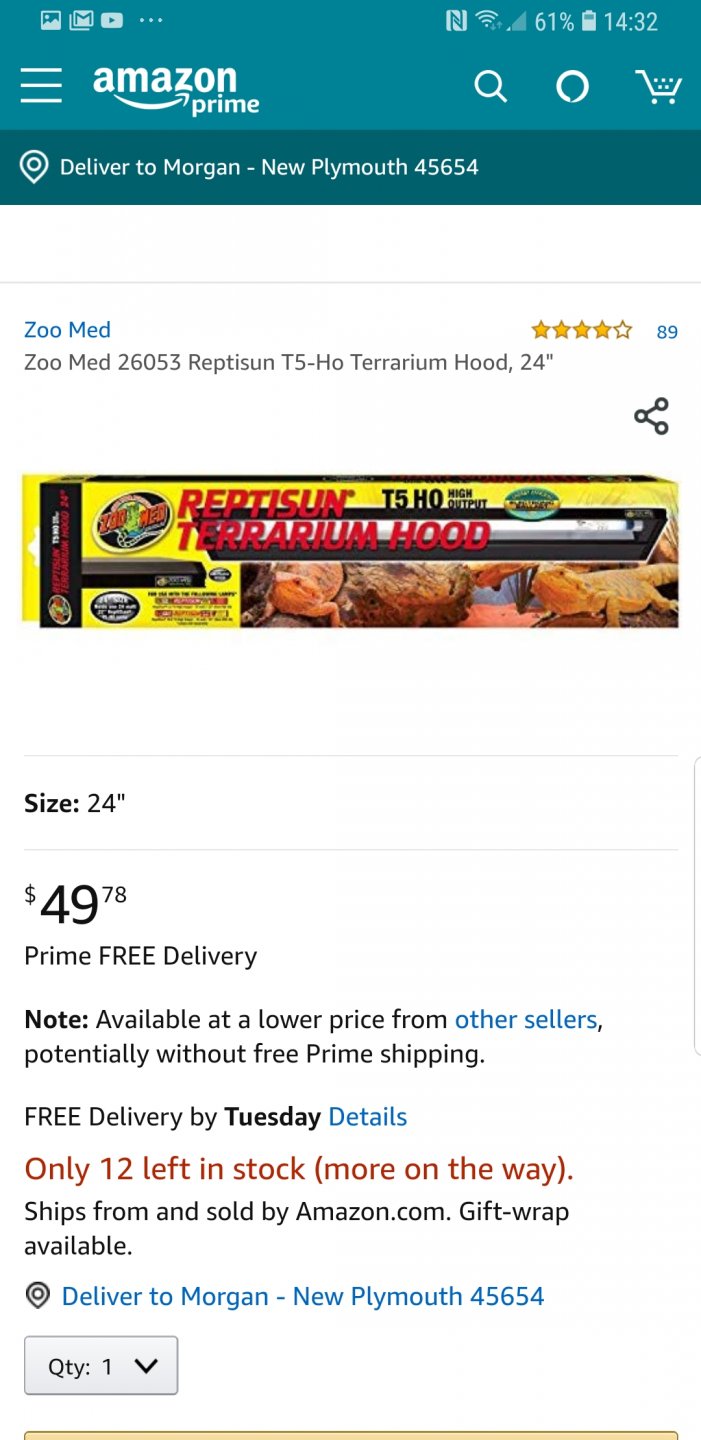This screenshot has height=1440, width=701.
Task: Open the Alexa voice circle icon
Action: [x=572, y=87]
